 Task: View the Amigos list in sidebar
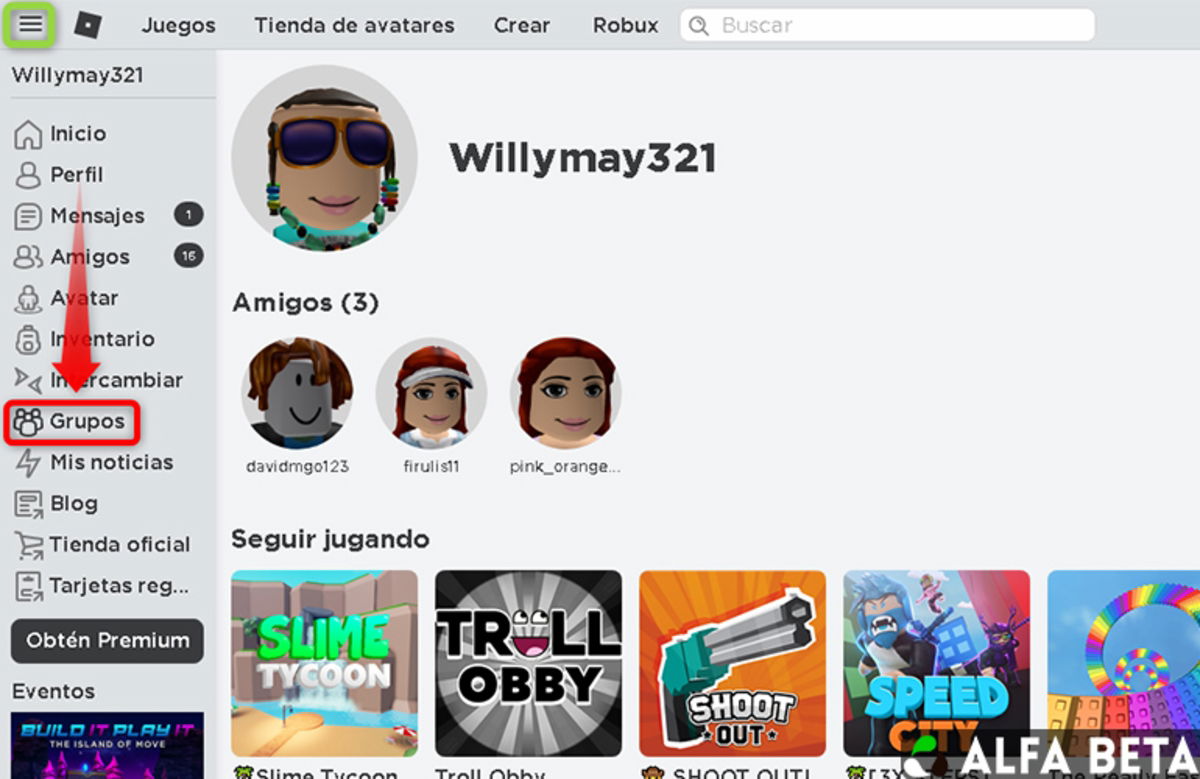pos(89,257)
